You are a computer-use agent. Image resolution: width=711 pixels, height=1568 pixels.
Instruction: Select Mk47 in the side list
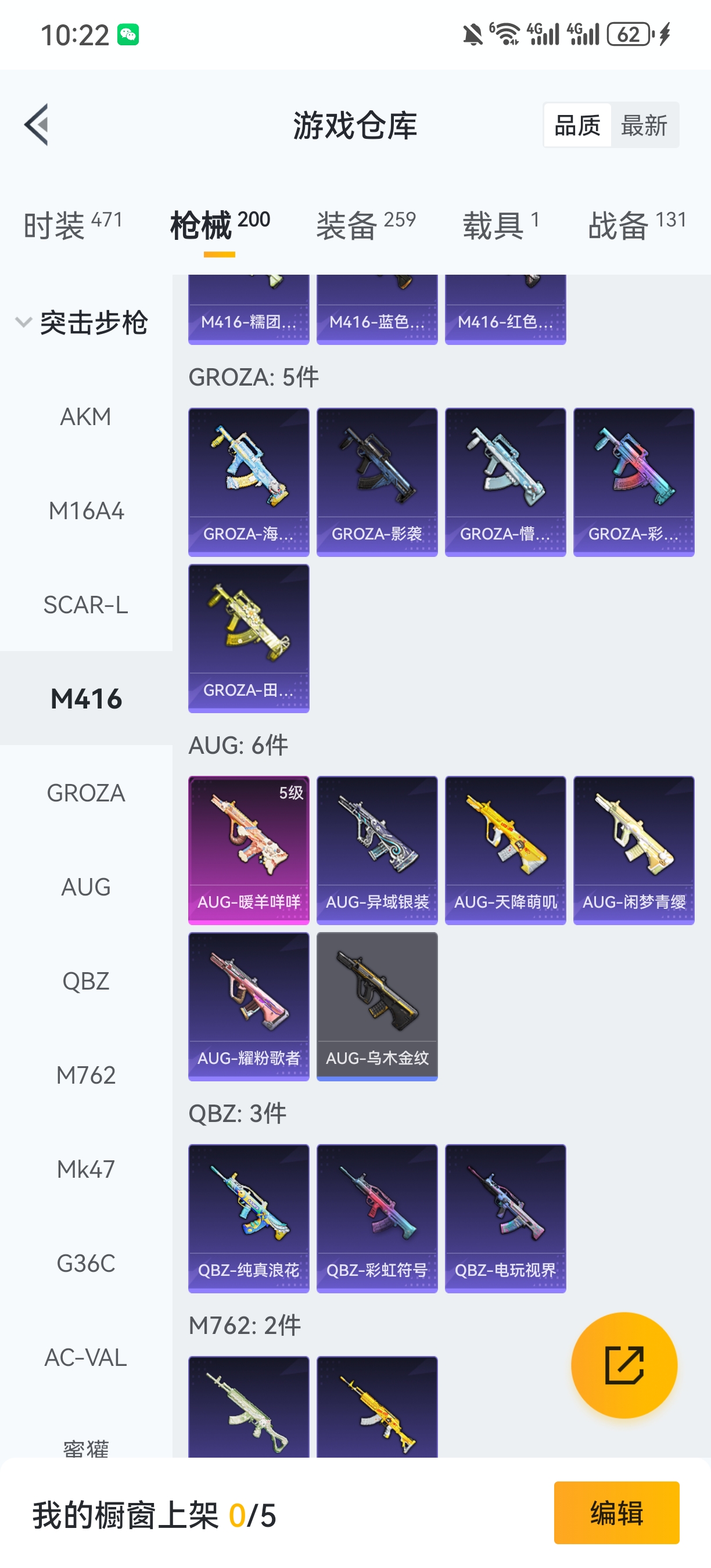click(x=86, y=1169)
